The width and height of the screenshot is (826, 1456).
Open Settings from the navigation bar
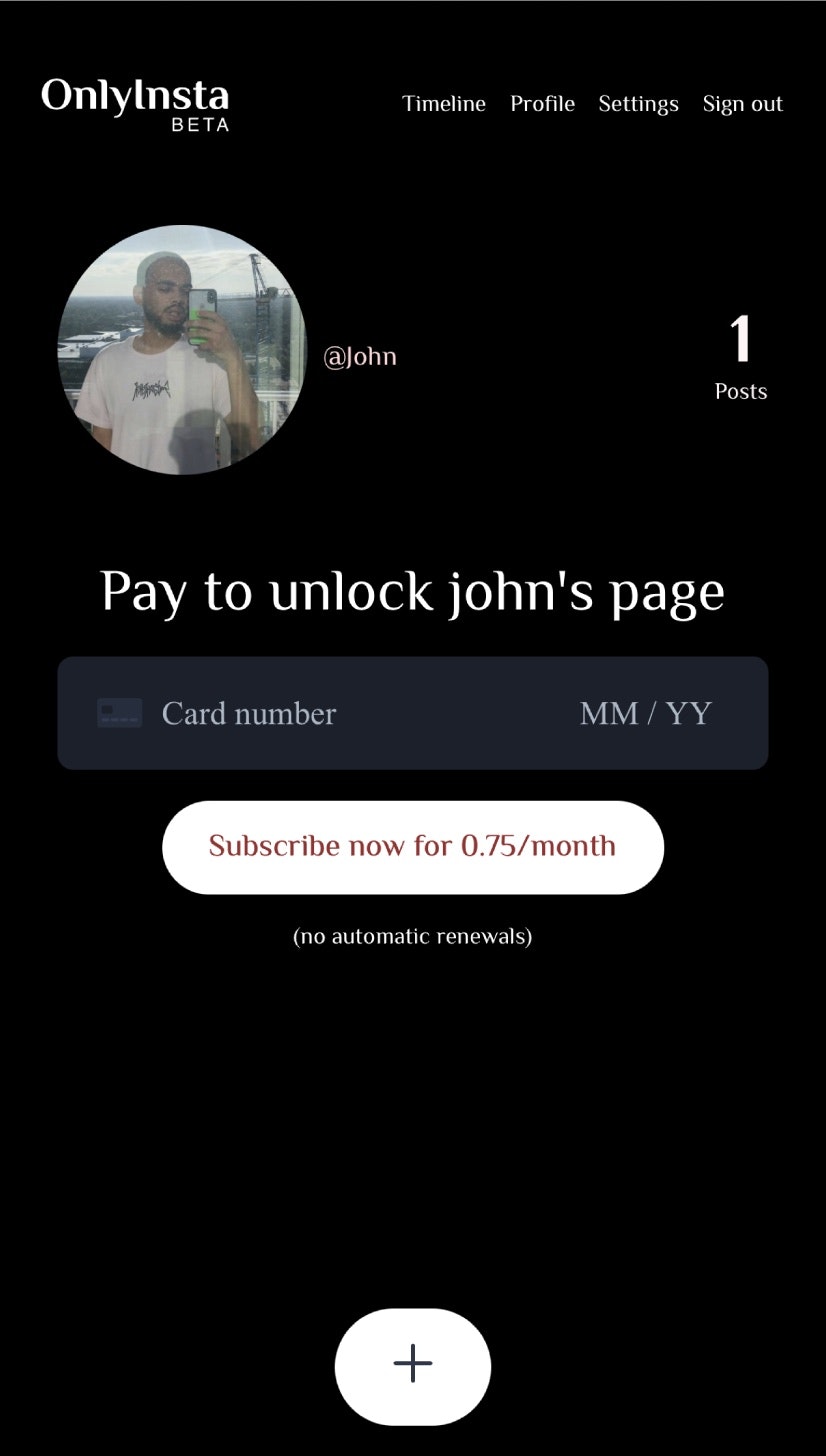point(638,103)
